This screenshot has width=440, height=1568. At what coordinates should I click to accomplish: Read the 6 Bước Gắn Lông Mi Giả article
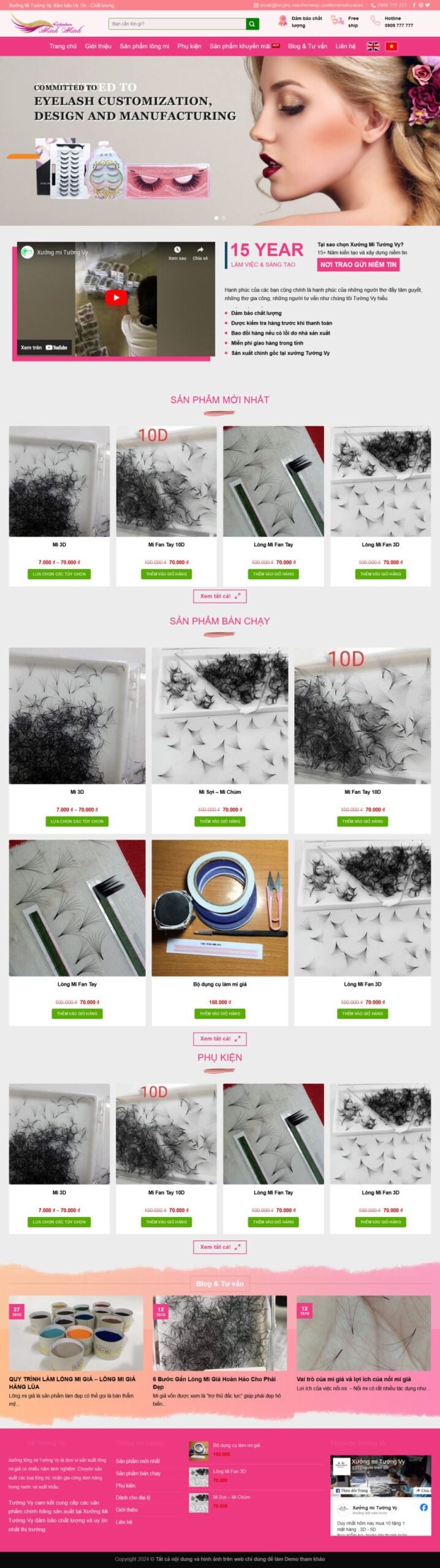point(214,1382)
